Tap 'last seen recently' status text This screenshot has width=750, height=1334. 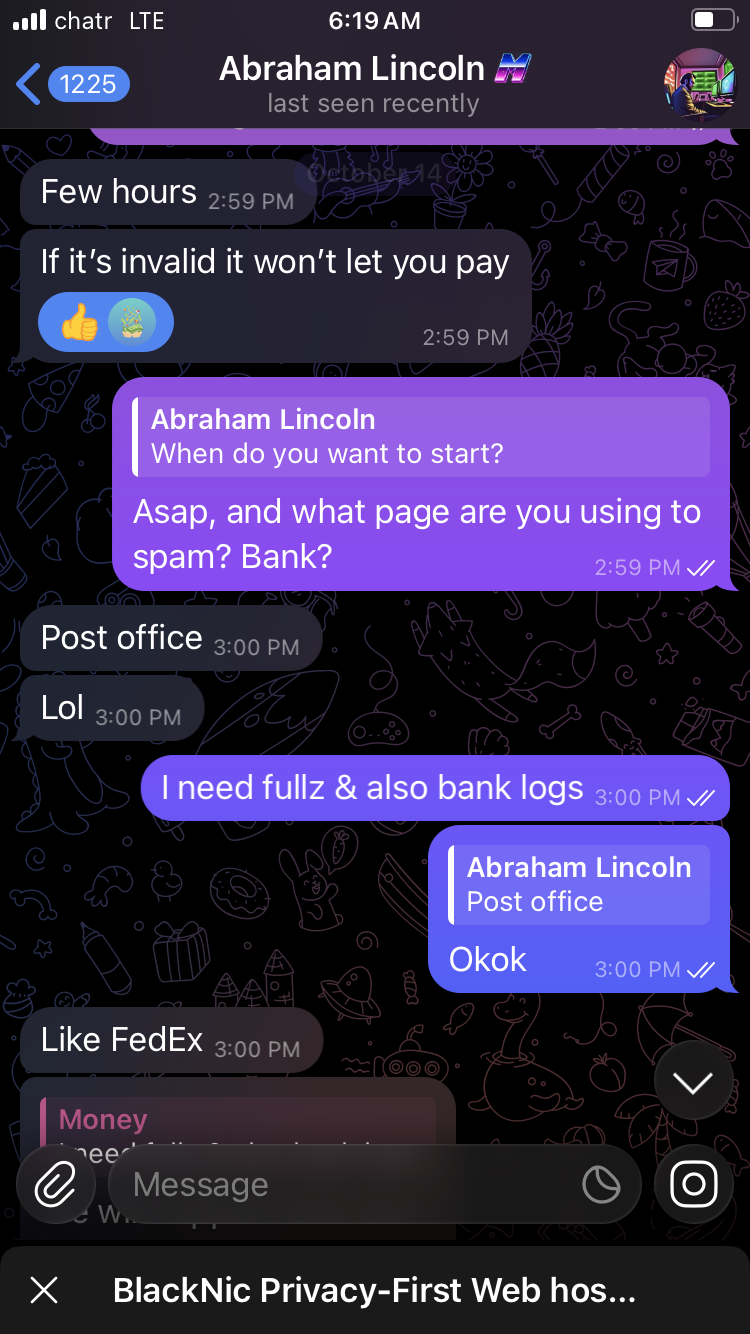(x=372, y=103)
